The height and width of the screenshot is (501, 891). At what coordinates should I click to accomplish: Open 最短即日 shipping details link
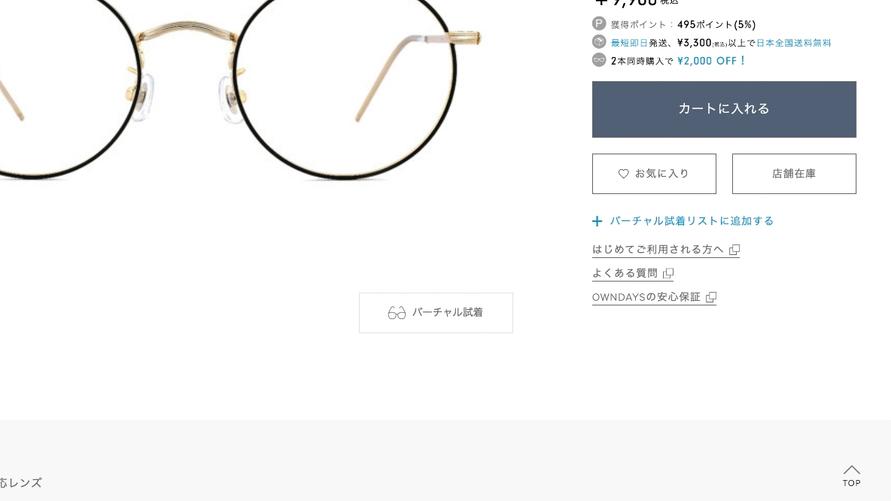click(x=629, y=43)
